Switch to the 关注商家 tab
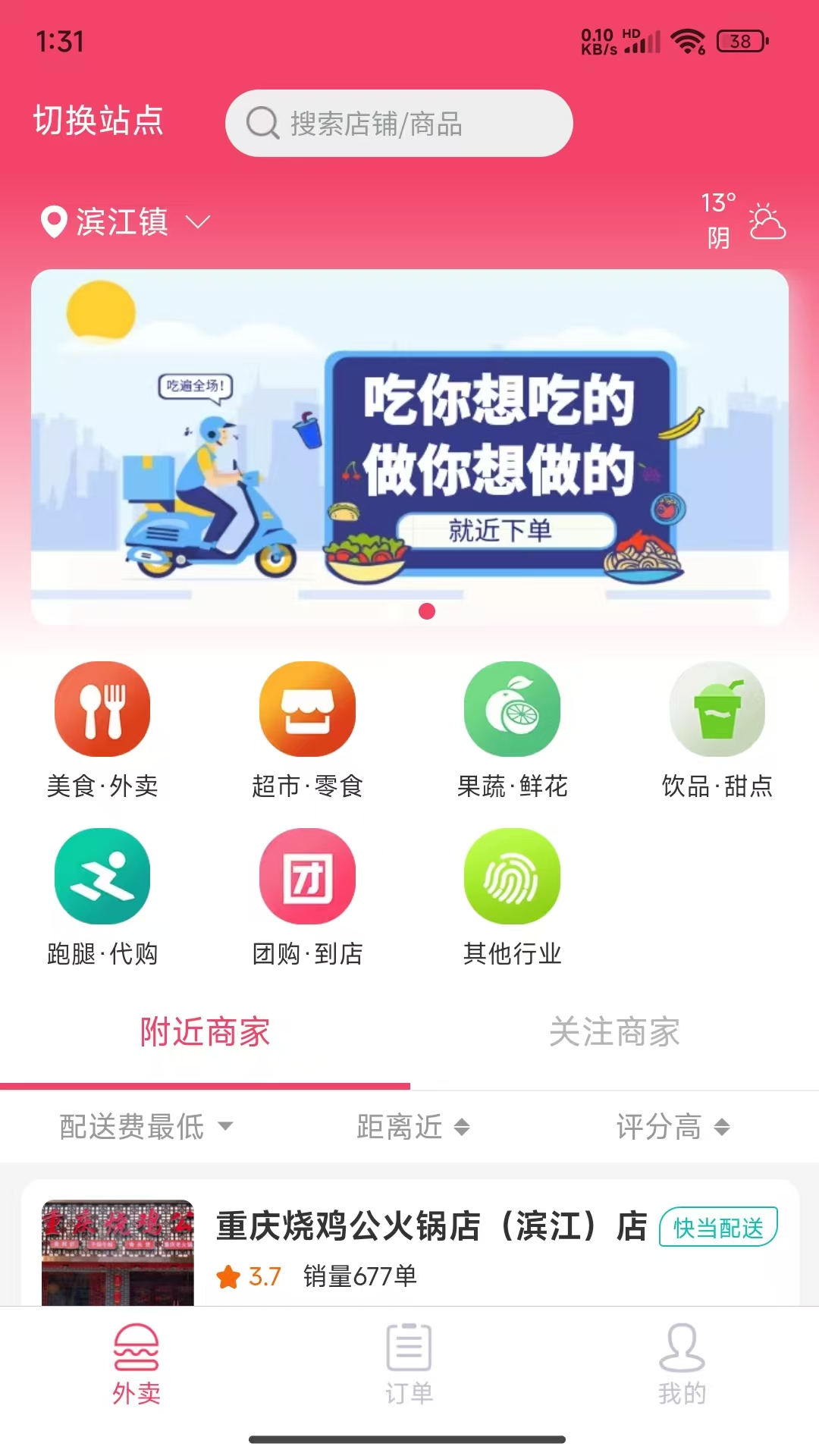Viewport: 819px width, 1456px height. (614, 1033)
